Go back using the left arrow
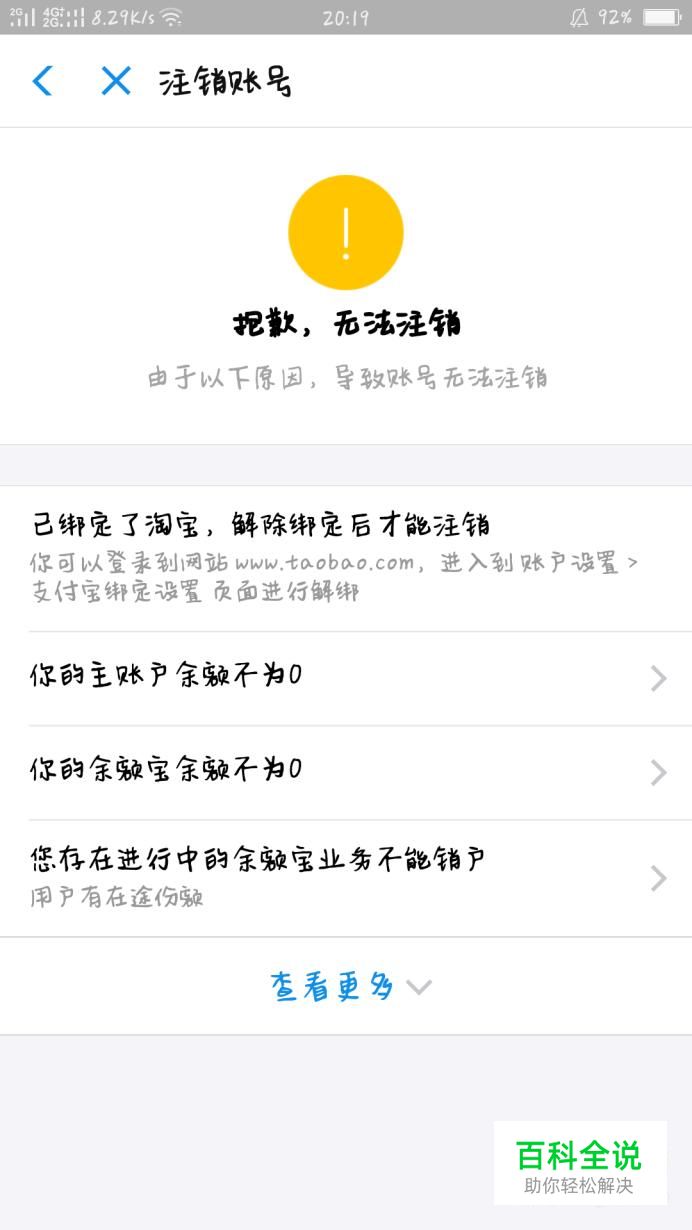This screenshot has height=1230, width=692. [x=42, y=81]
